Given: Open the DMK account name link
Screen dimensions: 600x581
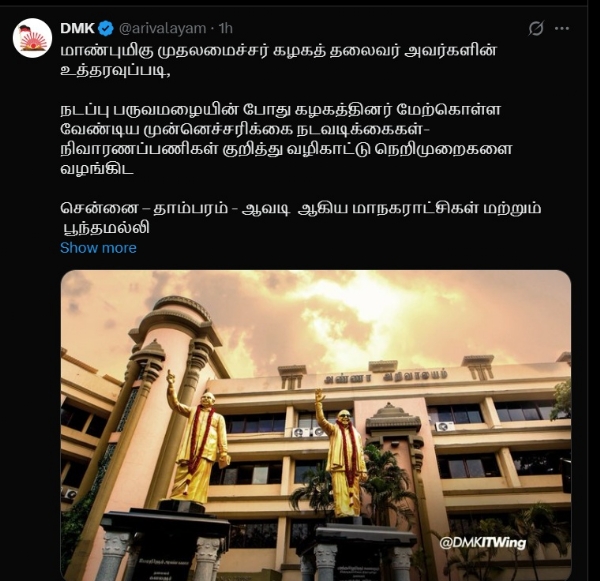Looking at the screenshot, I should 76,28.
